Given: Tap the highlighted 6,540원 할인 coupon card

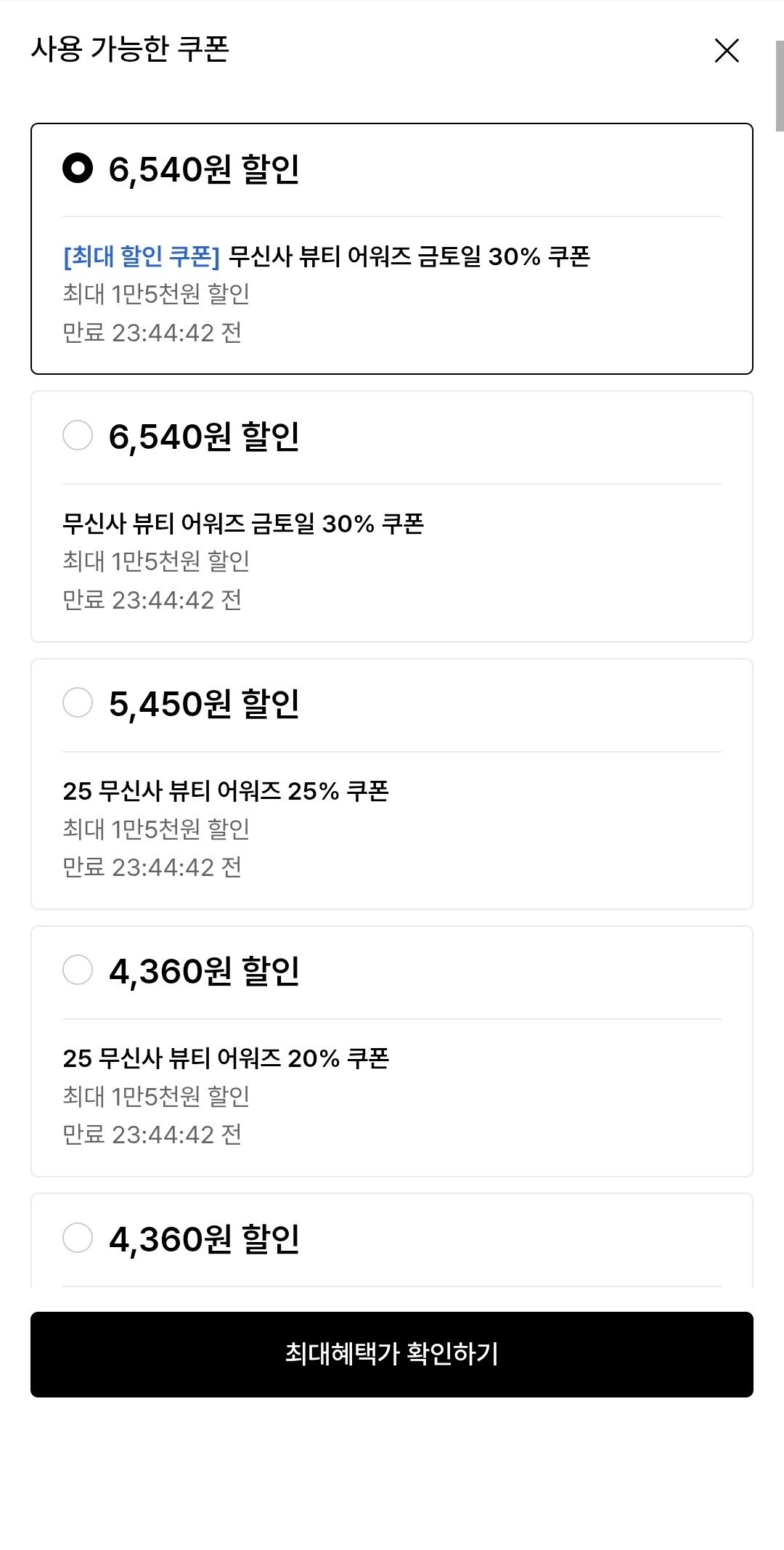Looking at the screenshot, I should point(392,247).
